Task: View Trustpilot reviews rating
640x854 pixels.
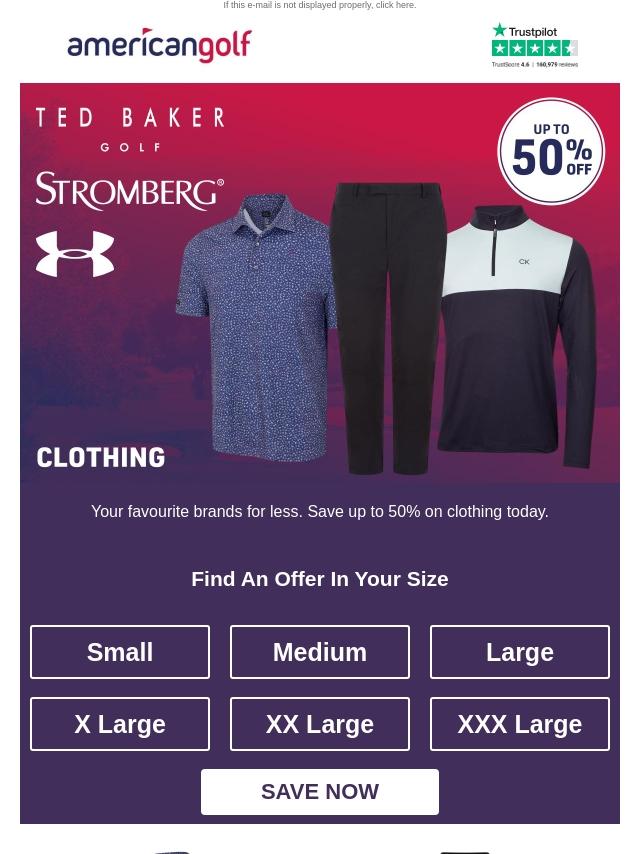Action: coord(534,46)
